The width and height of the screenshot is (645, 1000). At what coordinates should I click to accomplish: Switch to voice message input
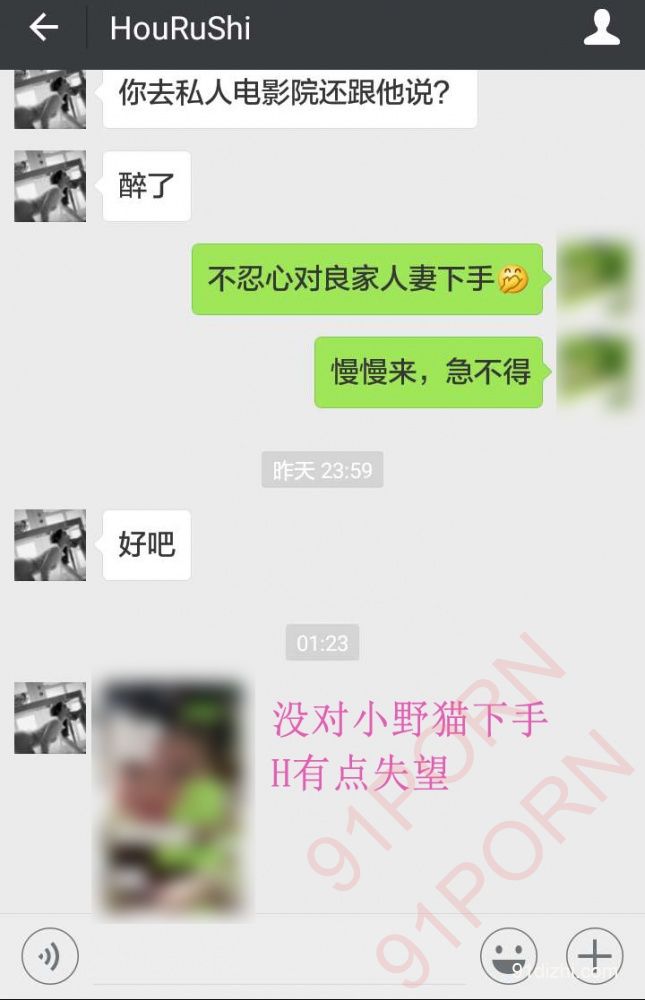(50, 956)
